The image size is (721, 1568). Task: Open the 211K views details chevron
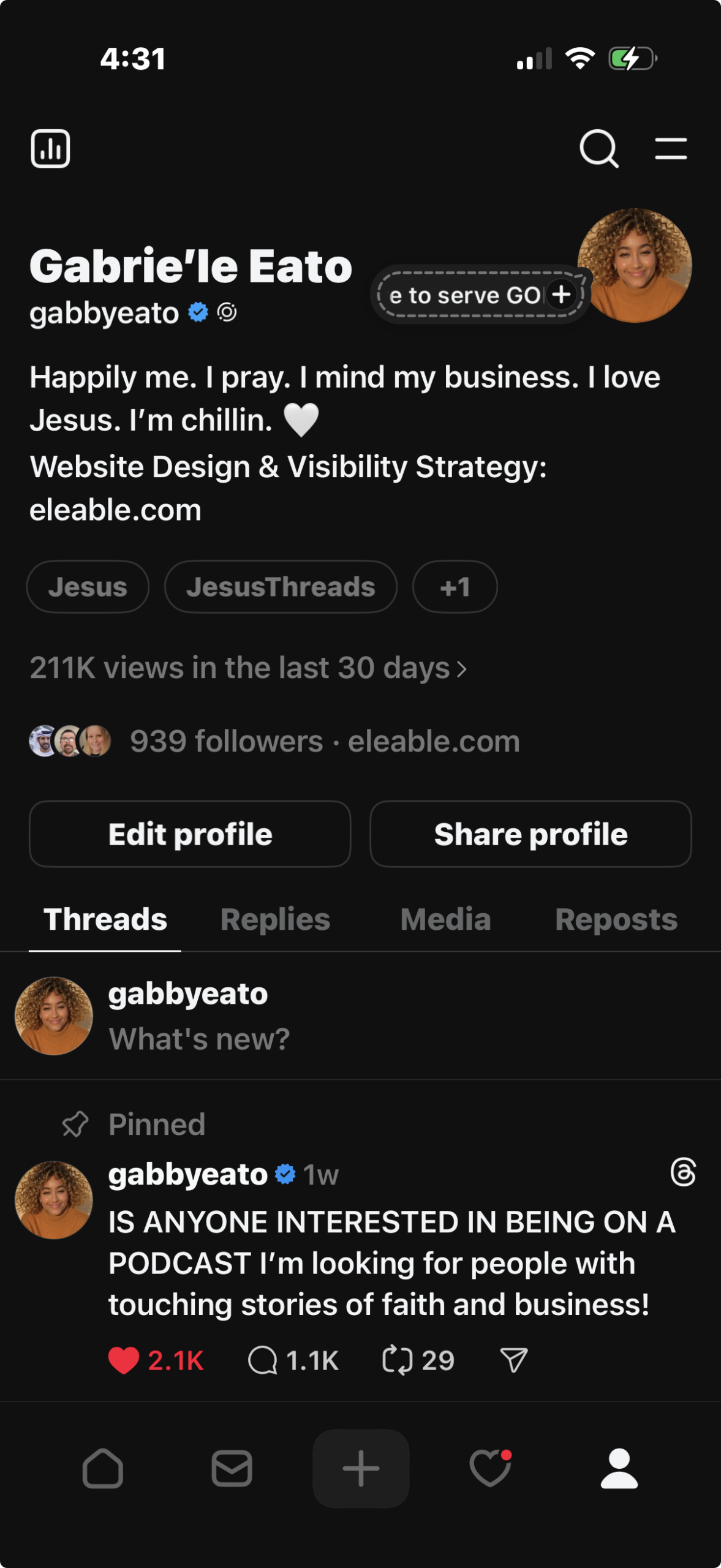(464, 669)
